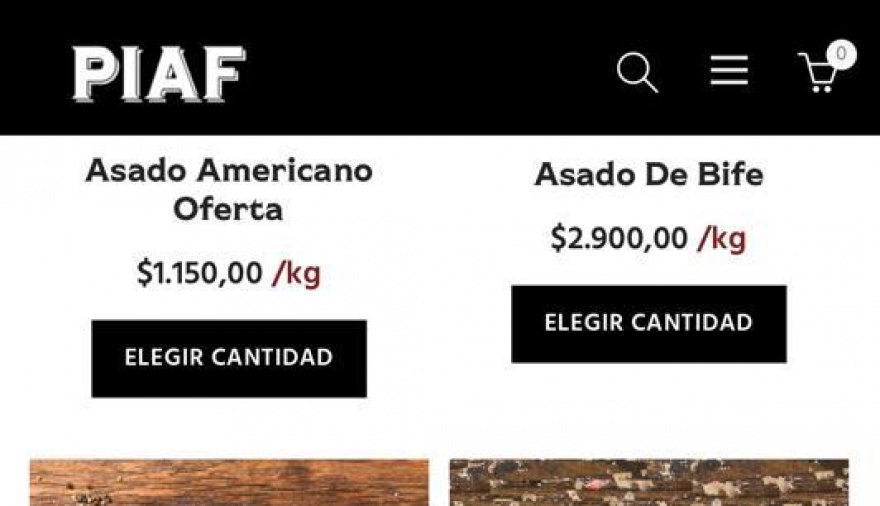View the shopping cart
This screenshot has height=506, width=880.
click(821, 72)
